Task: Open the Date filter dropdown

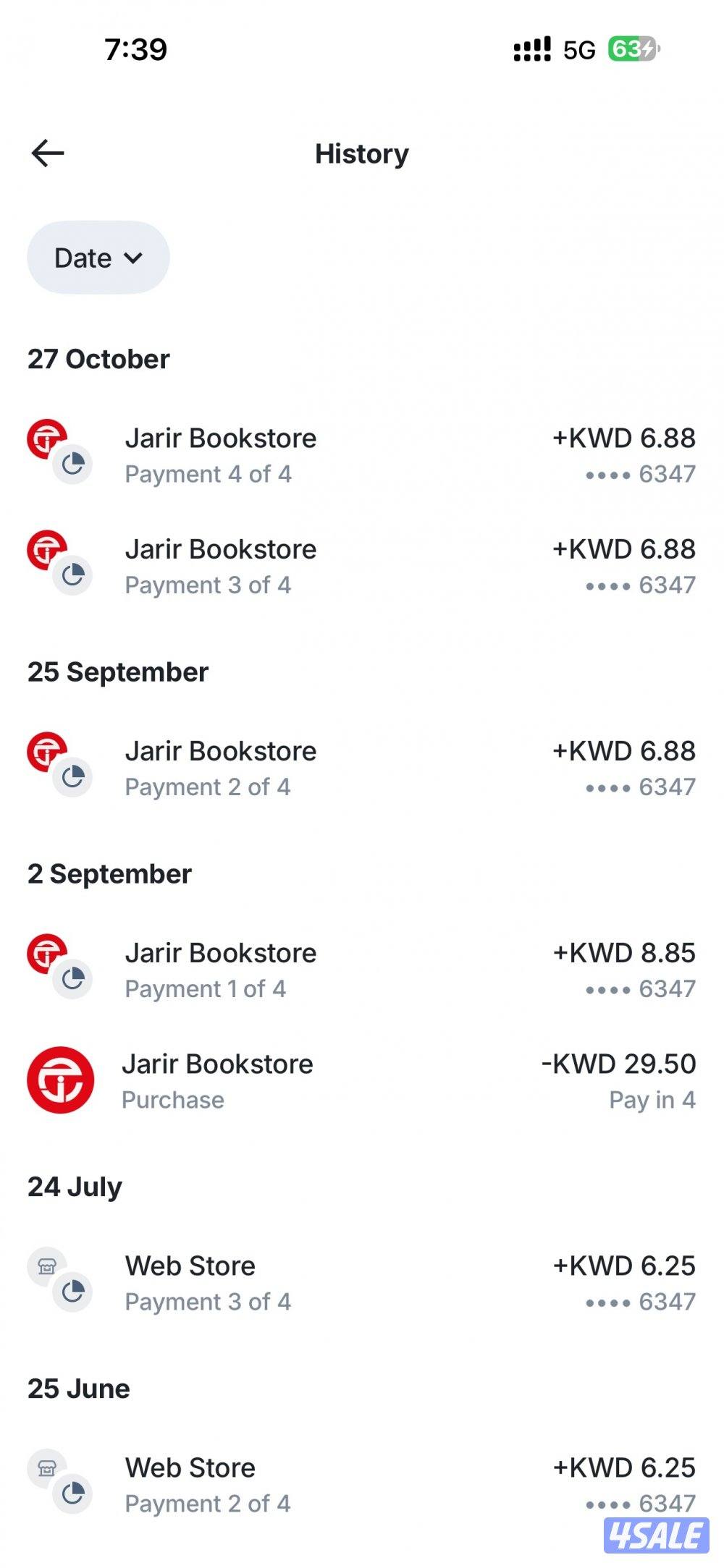Action: pyautogui.click(x=98, y=258)
